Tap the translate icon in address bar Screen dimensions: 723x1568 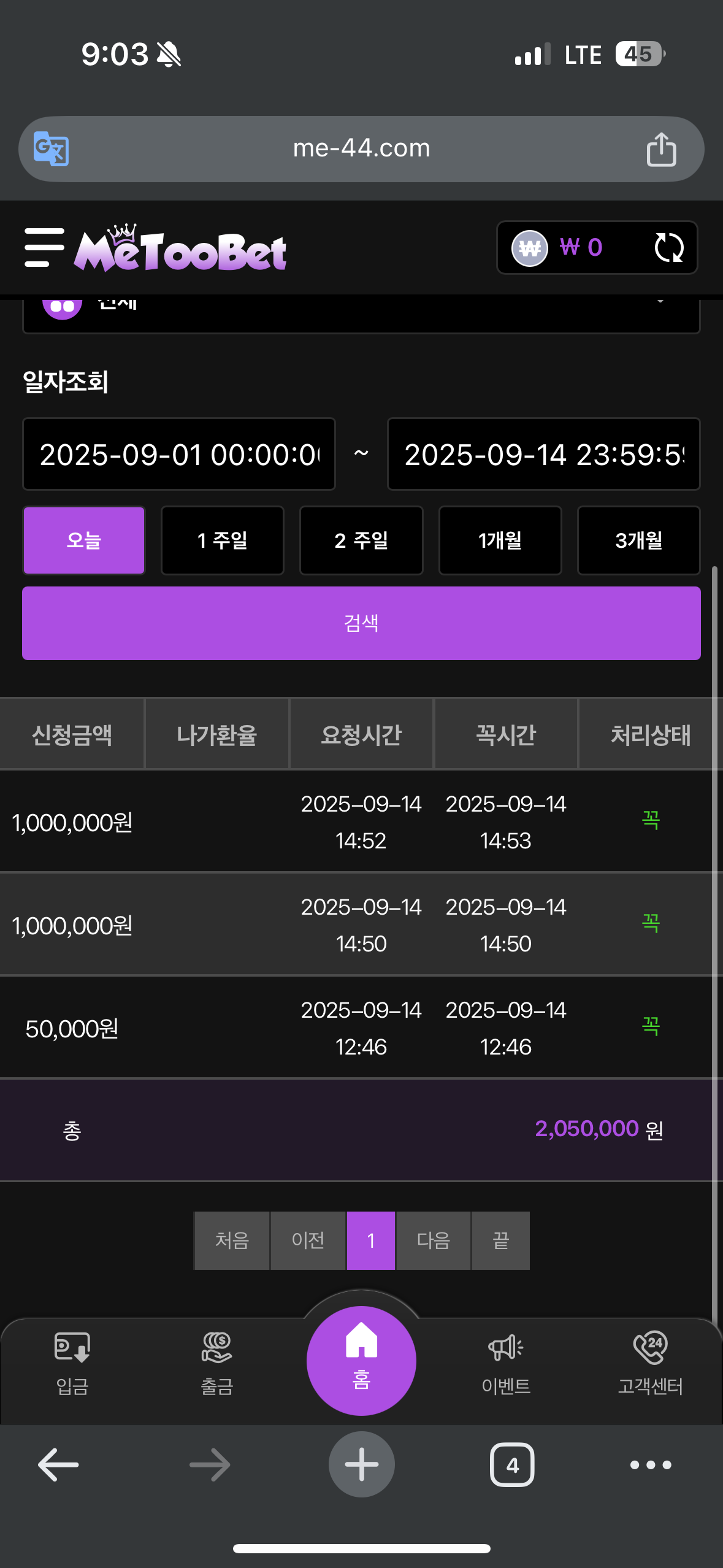(x=51, y=148)
